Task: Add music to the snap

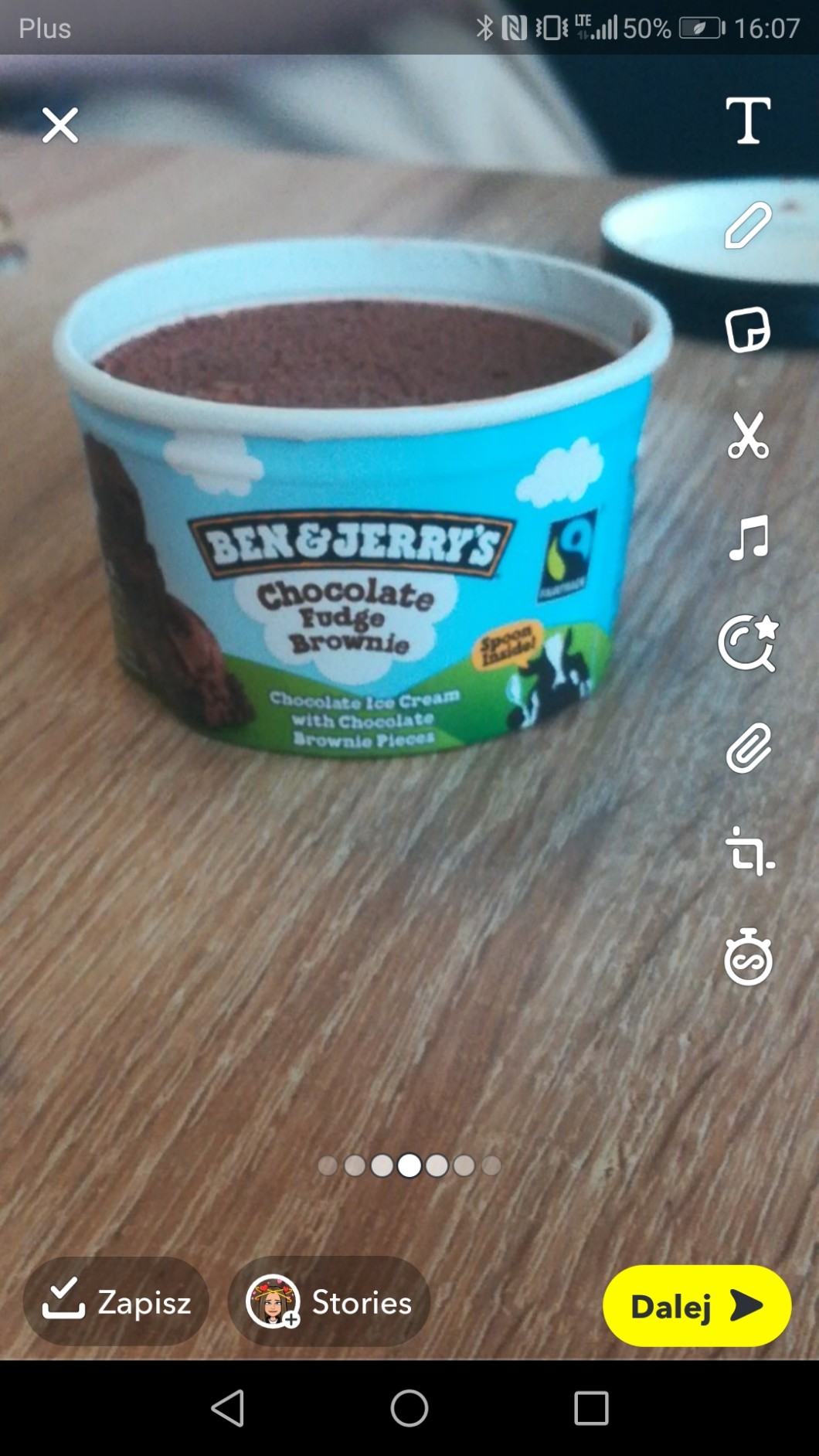Action: 748,538
